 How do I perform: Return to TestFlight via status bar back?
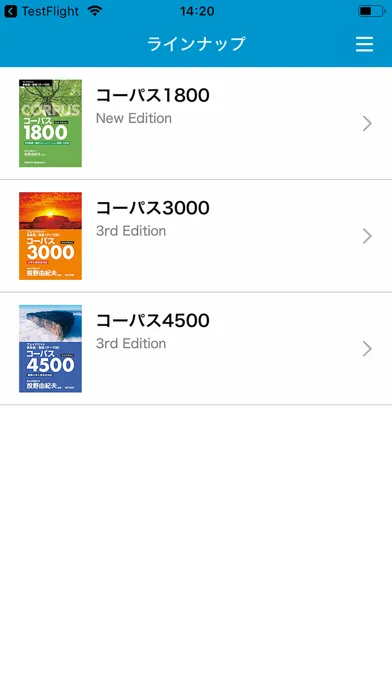[x=41, y=11]
